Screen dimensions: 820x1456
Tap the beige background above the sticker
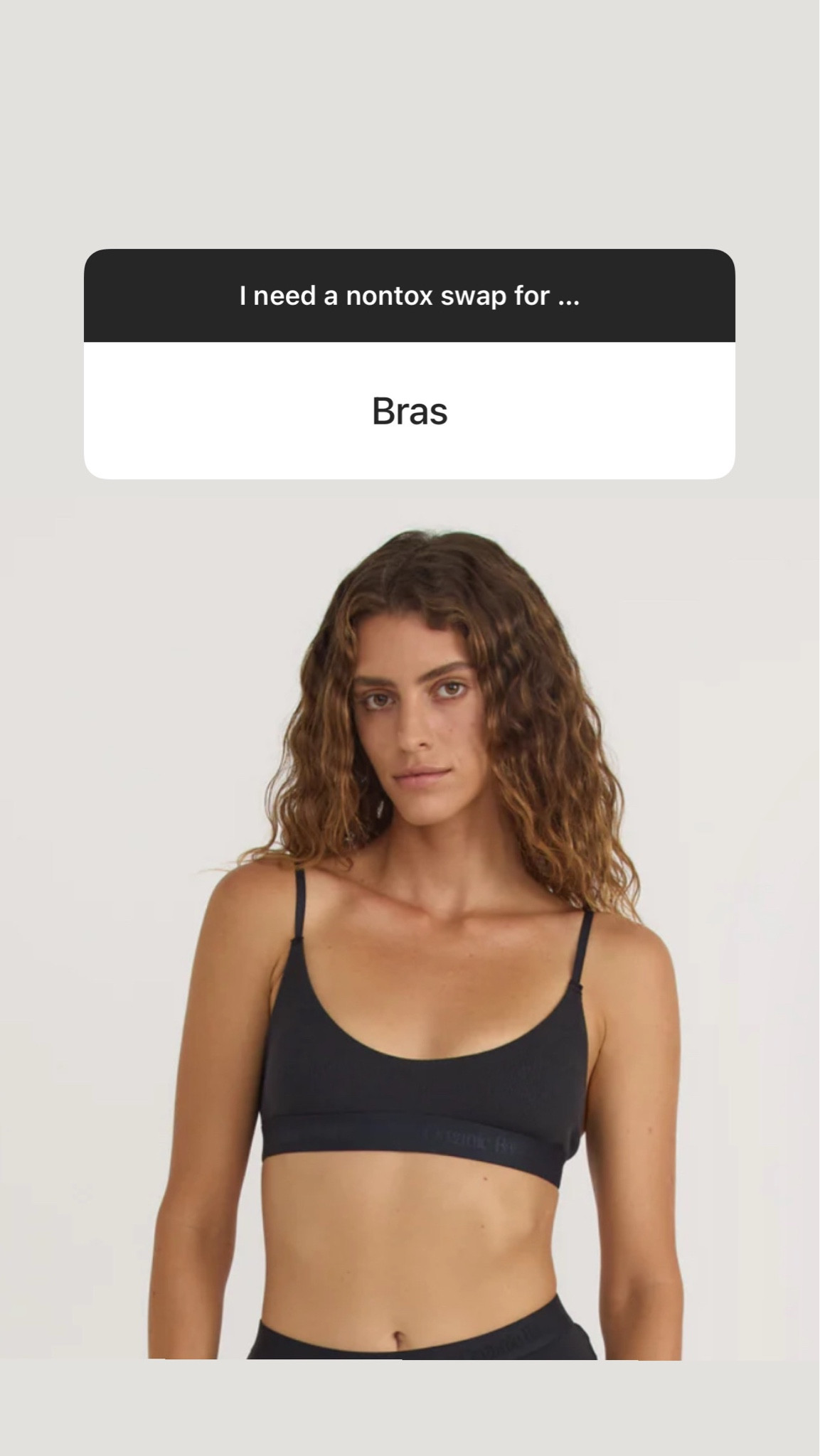coord(410,128)
